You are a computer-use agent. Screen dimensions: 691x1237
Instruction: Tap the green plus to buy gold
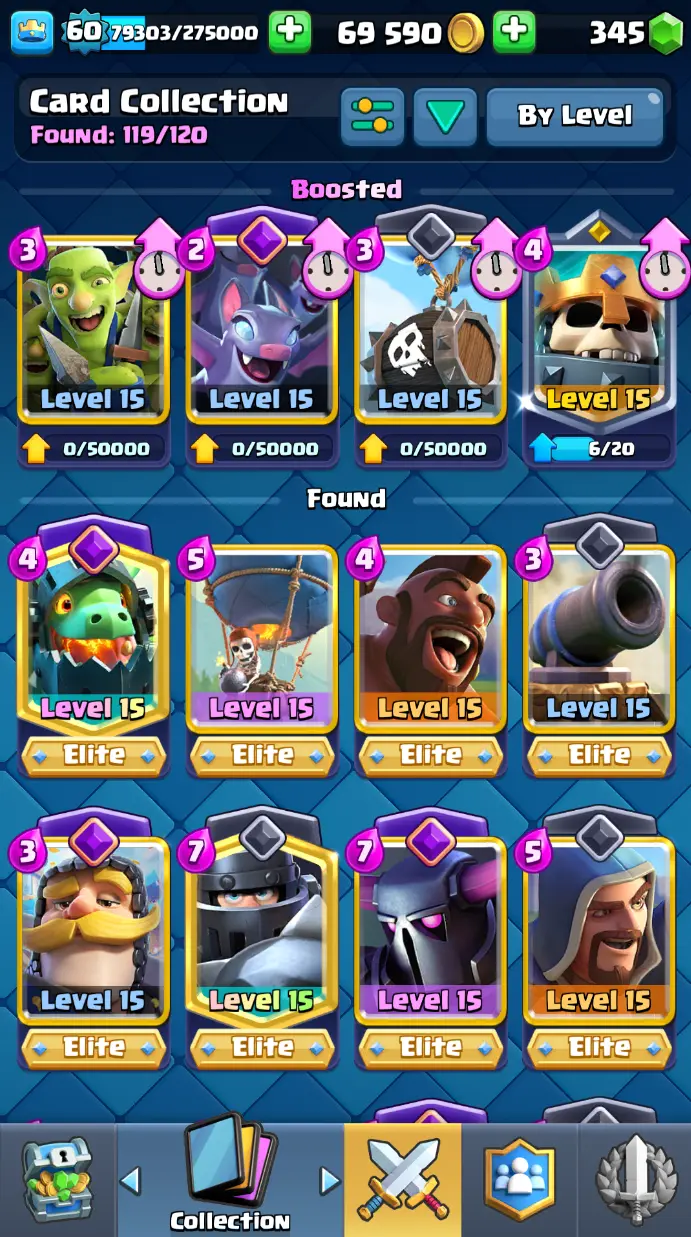[514, 33]
